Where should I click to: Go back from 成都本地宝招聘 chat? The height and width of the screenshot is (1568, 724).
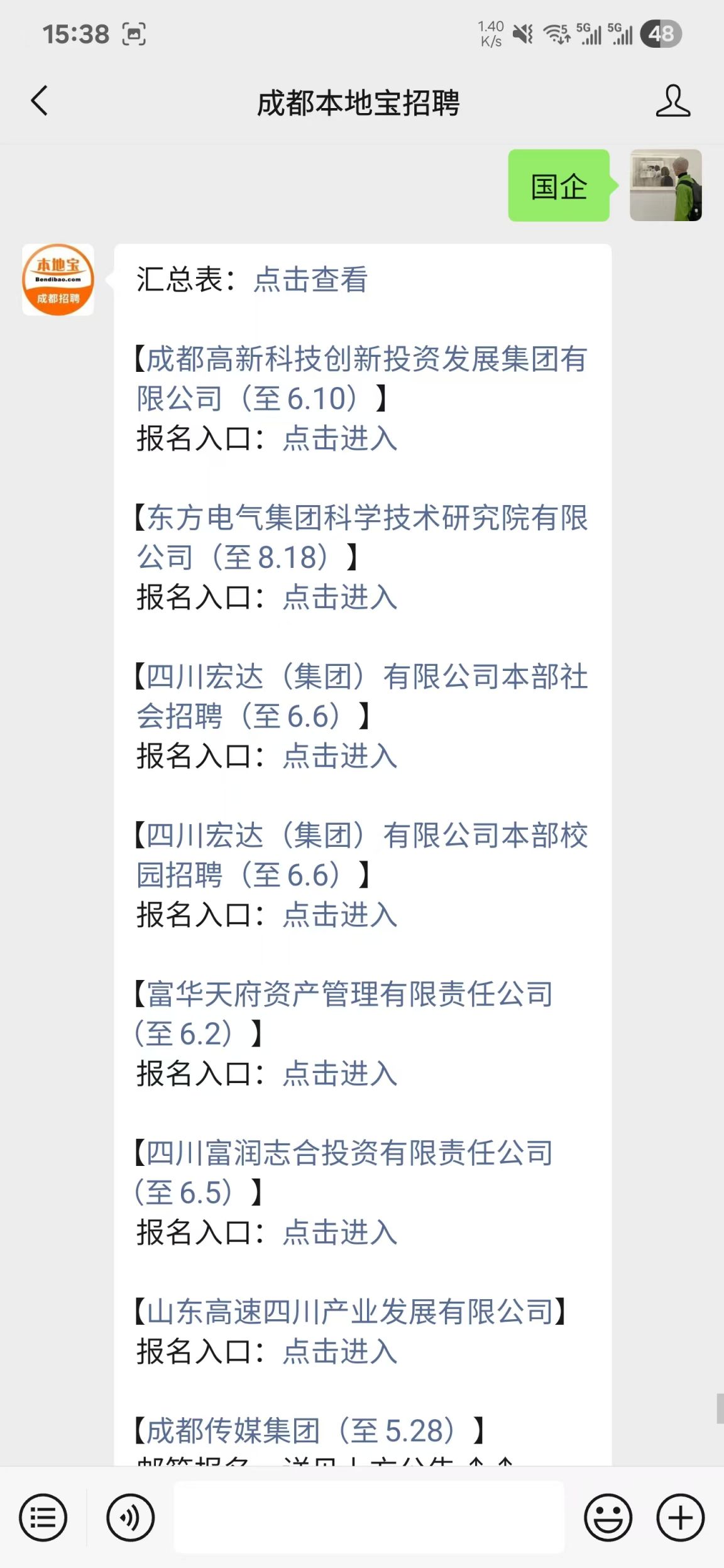(39, 101)
